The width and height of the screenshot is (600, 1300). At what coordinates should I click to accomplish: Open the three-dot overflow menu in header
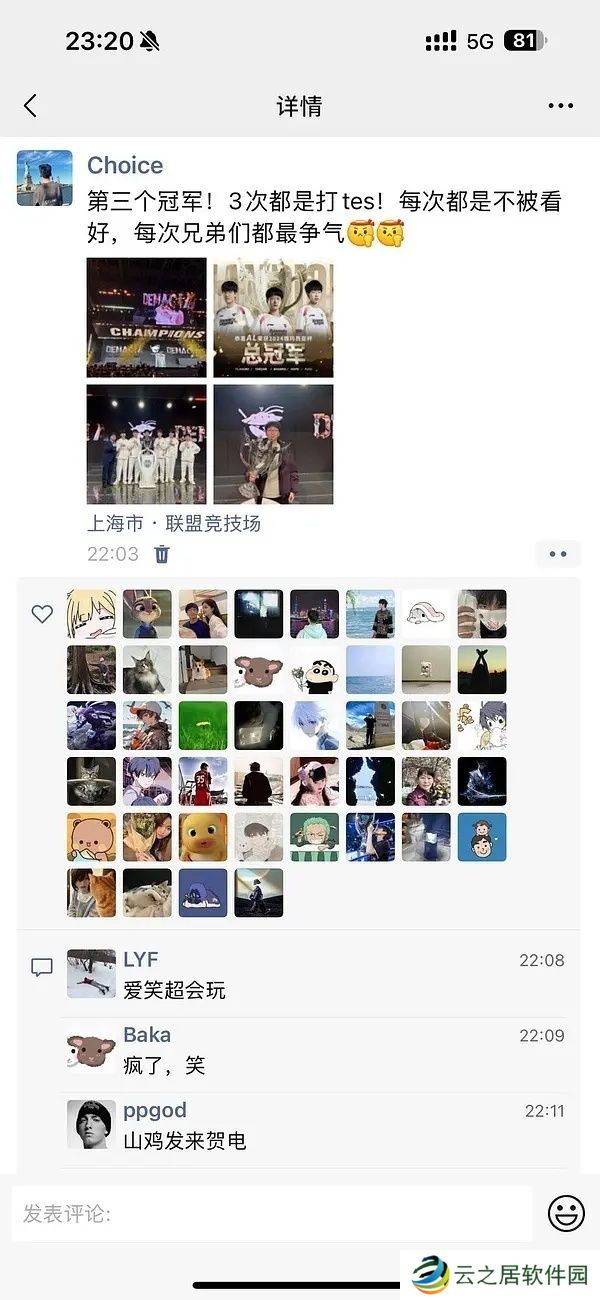tap(560, 105)
